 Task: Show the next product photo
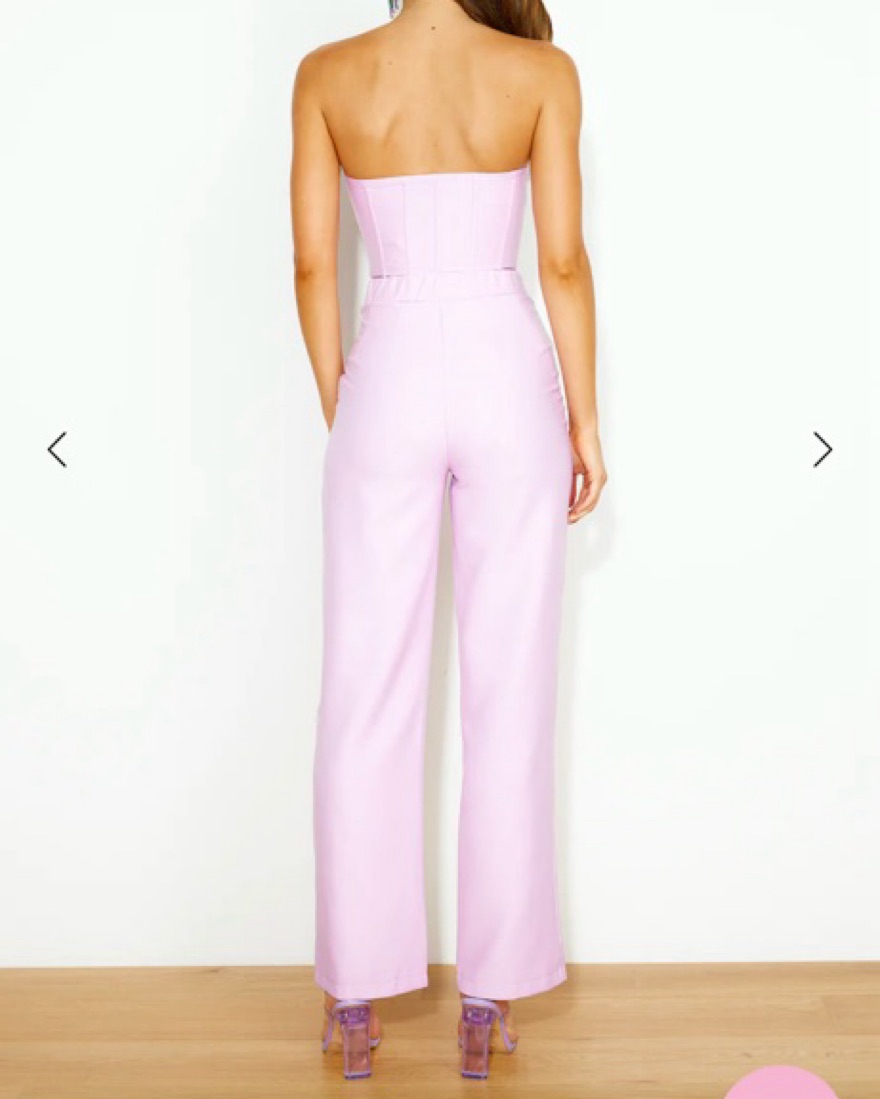[x=822, y=450]
